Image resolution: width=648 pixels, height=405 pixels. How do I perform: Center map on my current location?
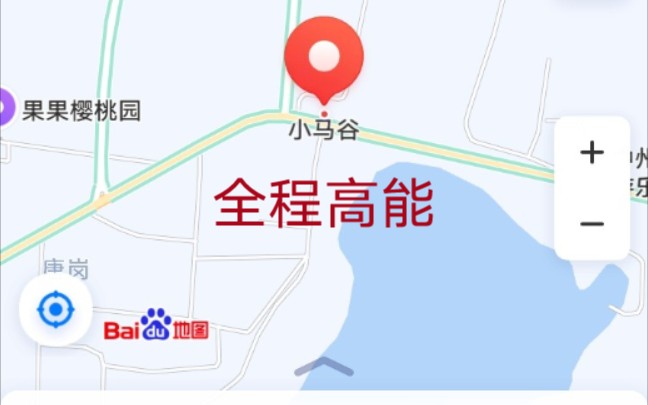[56, 311]
